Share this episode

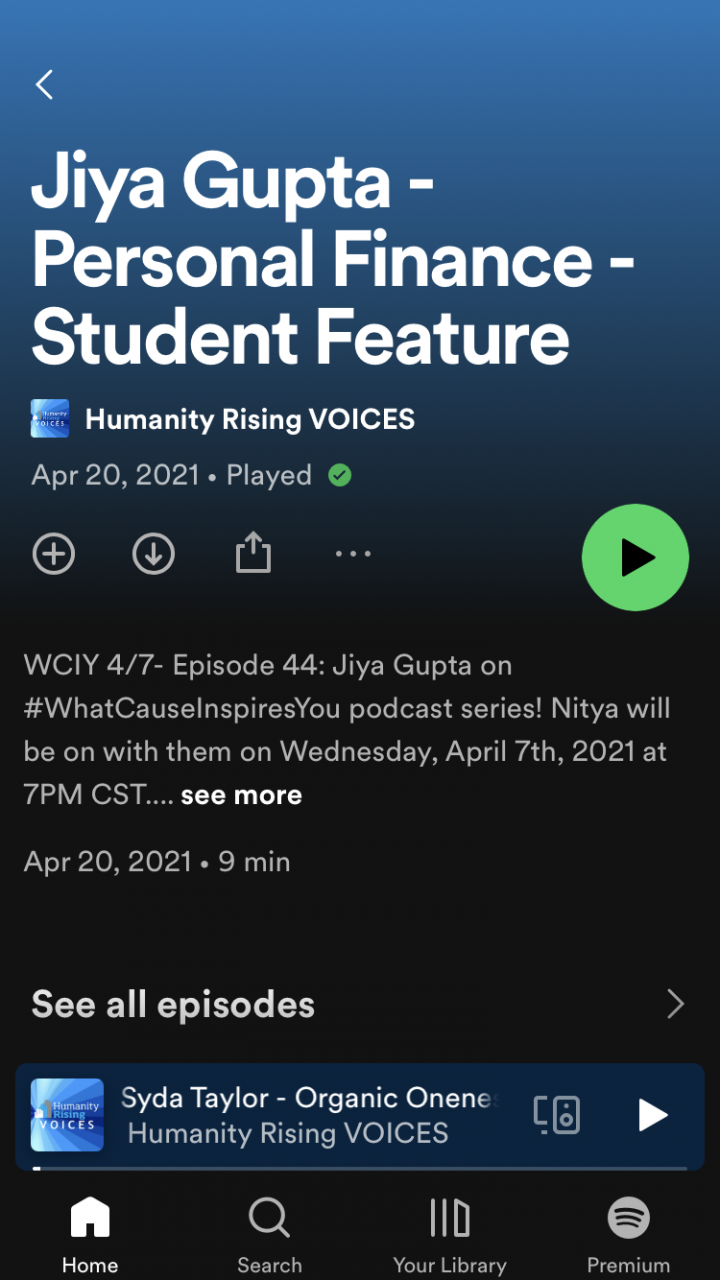tap(253, 553)
